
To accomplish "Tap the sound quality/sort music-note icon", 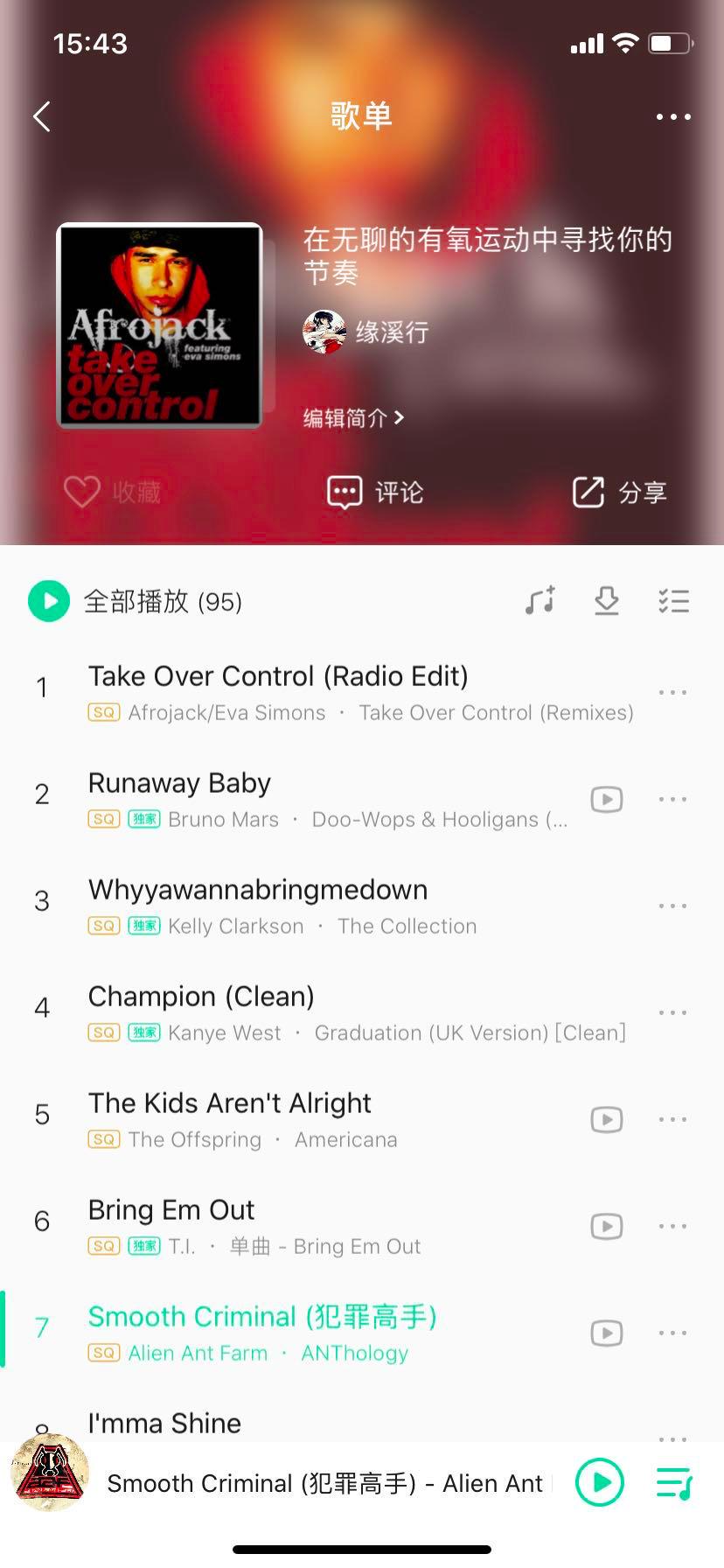I will (x=540, y=601).
